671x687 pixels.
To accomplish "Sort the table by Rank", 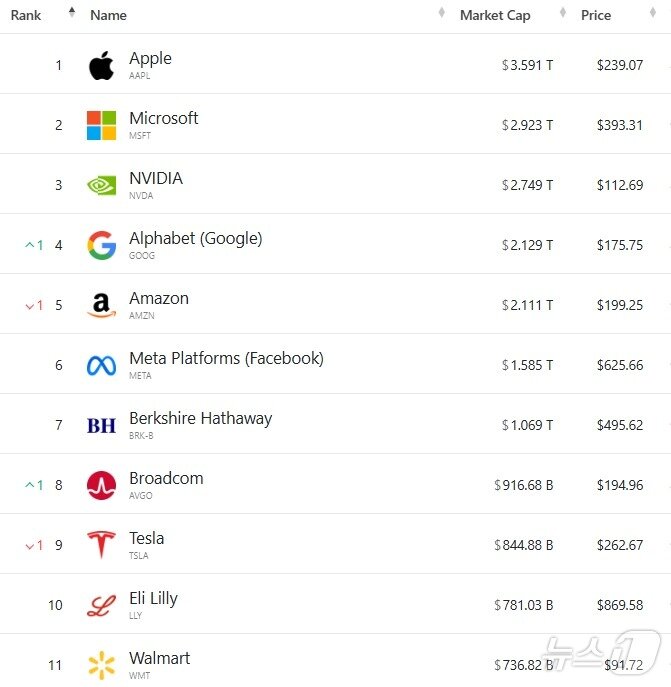I will tap(27, 15).
